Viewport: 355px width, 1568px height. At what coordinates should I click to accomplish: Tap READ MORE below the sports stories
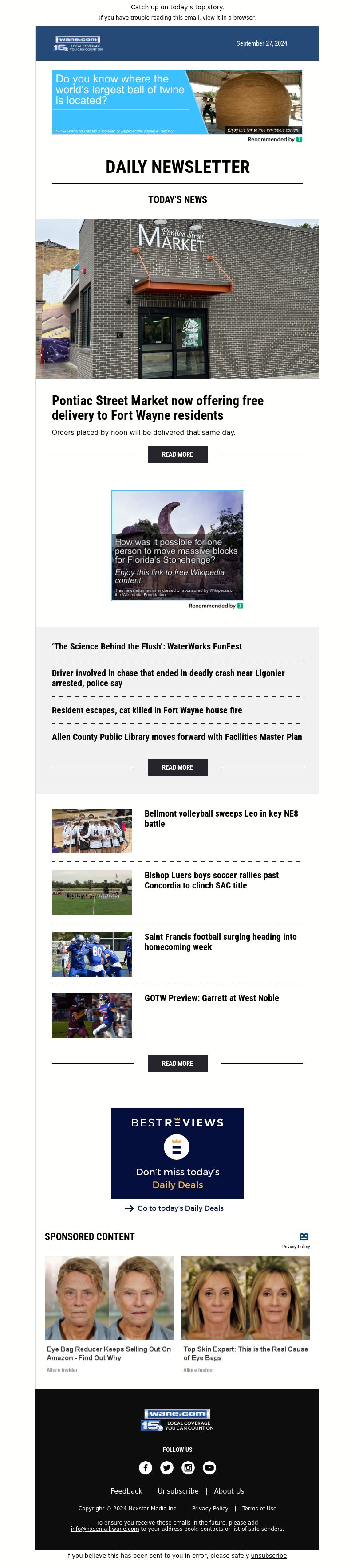click(x=177, y=1064)
